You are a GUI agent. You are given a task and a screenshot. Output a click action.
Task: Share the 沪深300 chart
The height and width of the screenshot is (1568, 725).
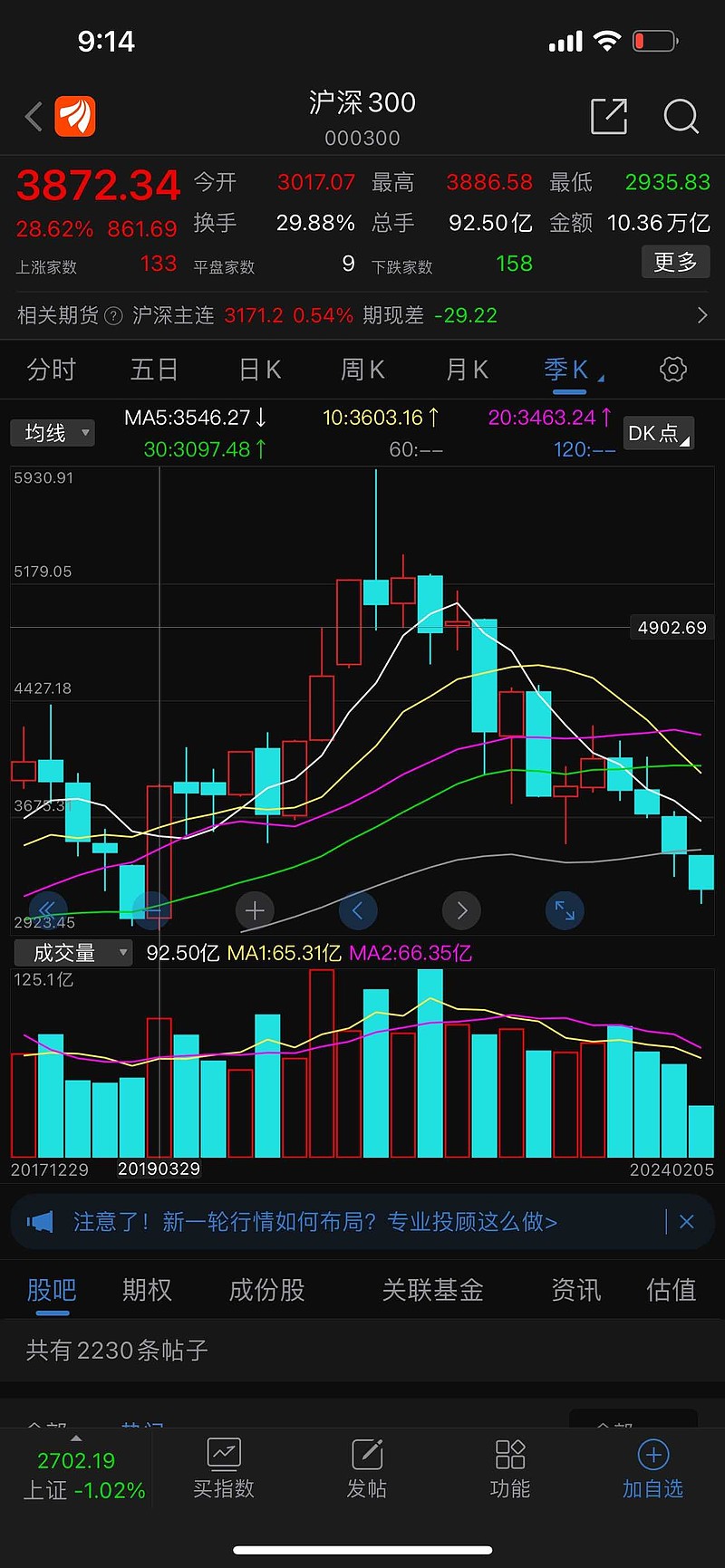tap(609, 117)
